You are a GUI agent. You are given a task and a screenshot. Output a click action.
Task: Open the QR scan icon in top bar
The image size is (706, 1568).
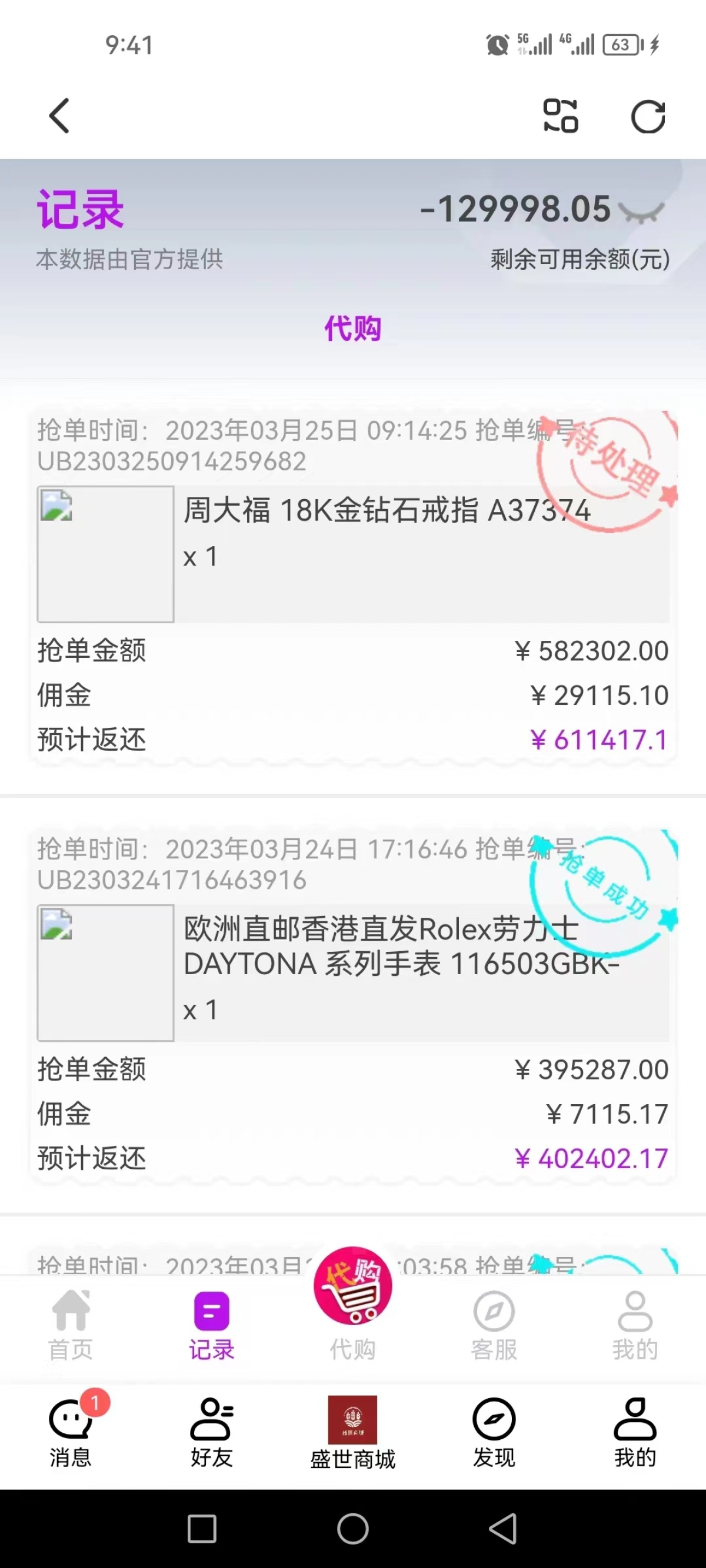pos(561,116)
